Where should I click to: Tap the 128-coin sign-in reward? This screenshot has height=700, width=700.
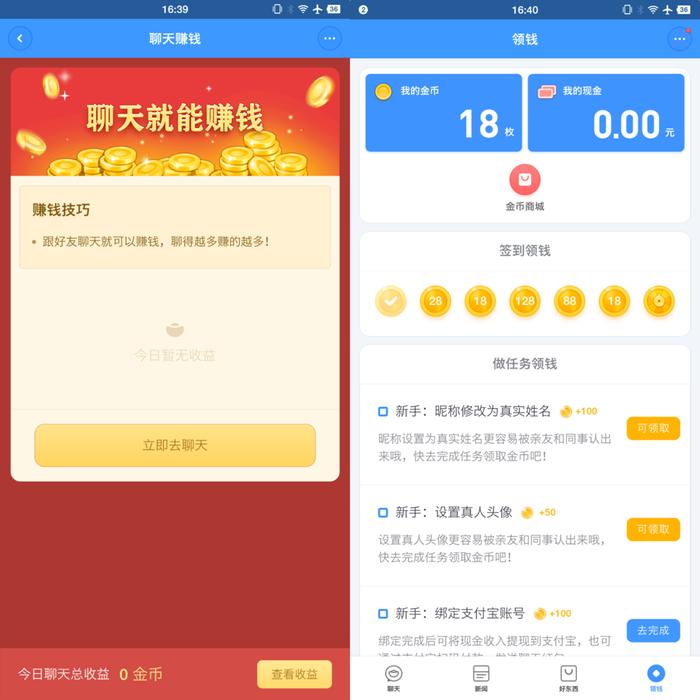tap(525, 300)
